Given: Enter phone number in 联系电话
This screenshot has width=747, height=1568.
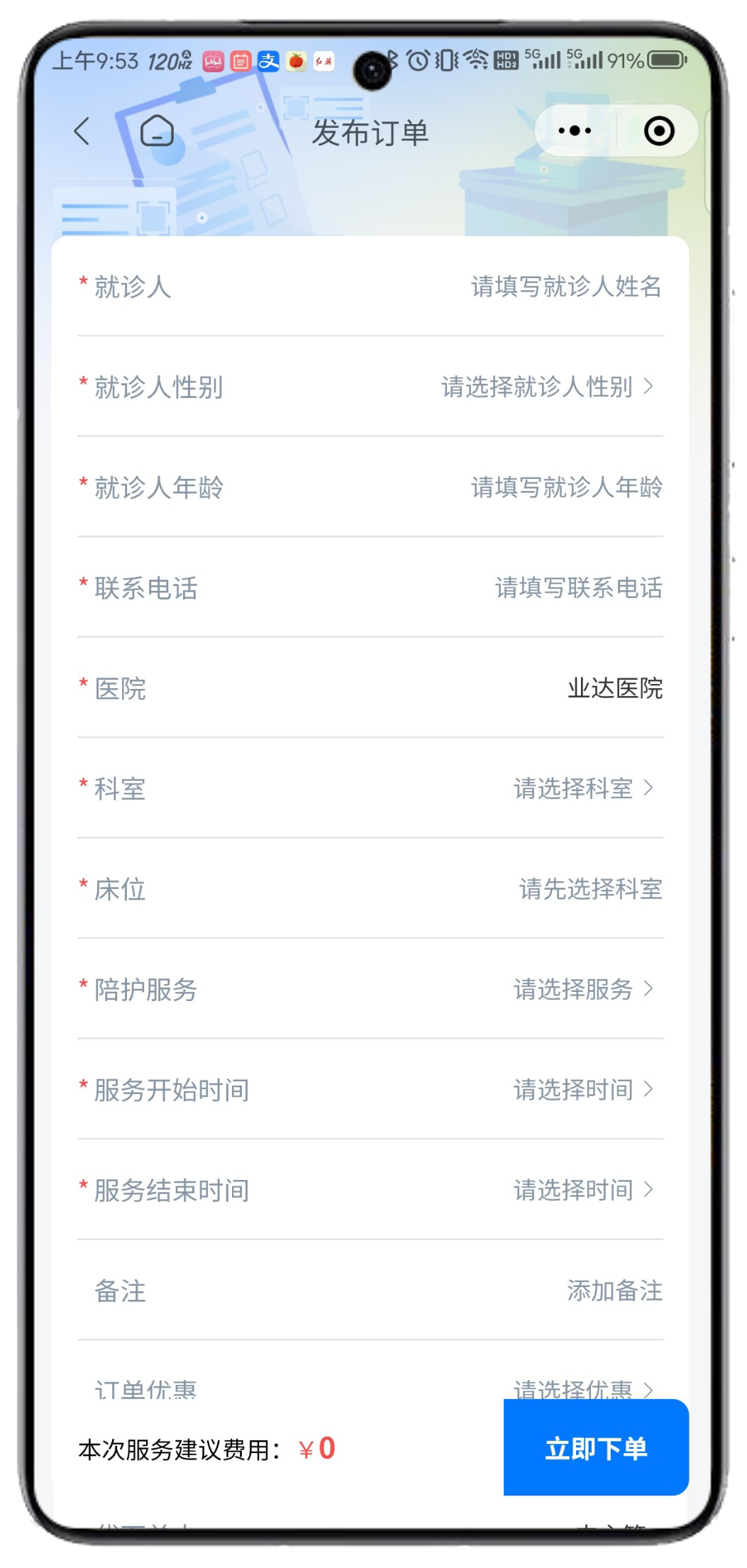Looking at the screenshot, I should 577,588.
